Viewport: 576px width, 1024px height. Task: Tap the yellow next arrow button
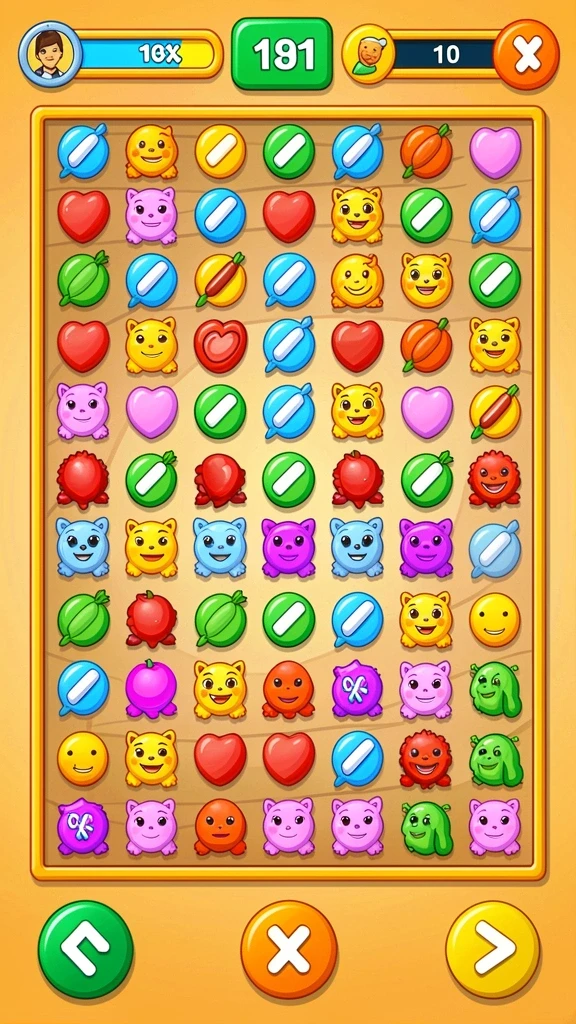click(x=493, y=949)
